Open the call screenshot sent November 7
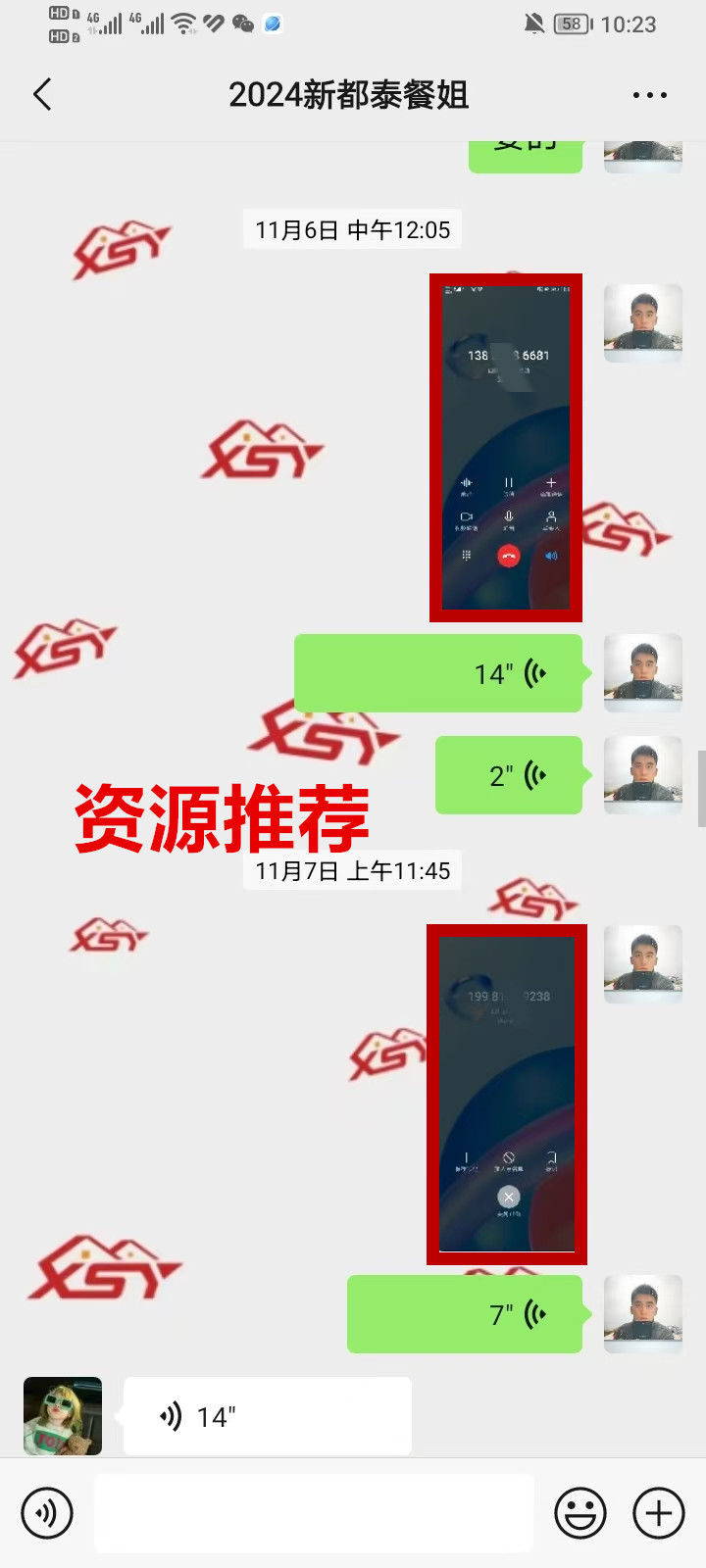The width and height of the screenshot is (706, 1568). 507,1094
